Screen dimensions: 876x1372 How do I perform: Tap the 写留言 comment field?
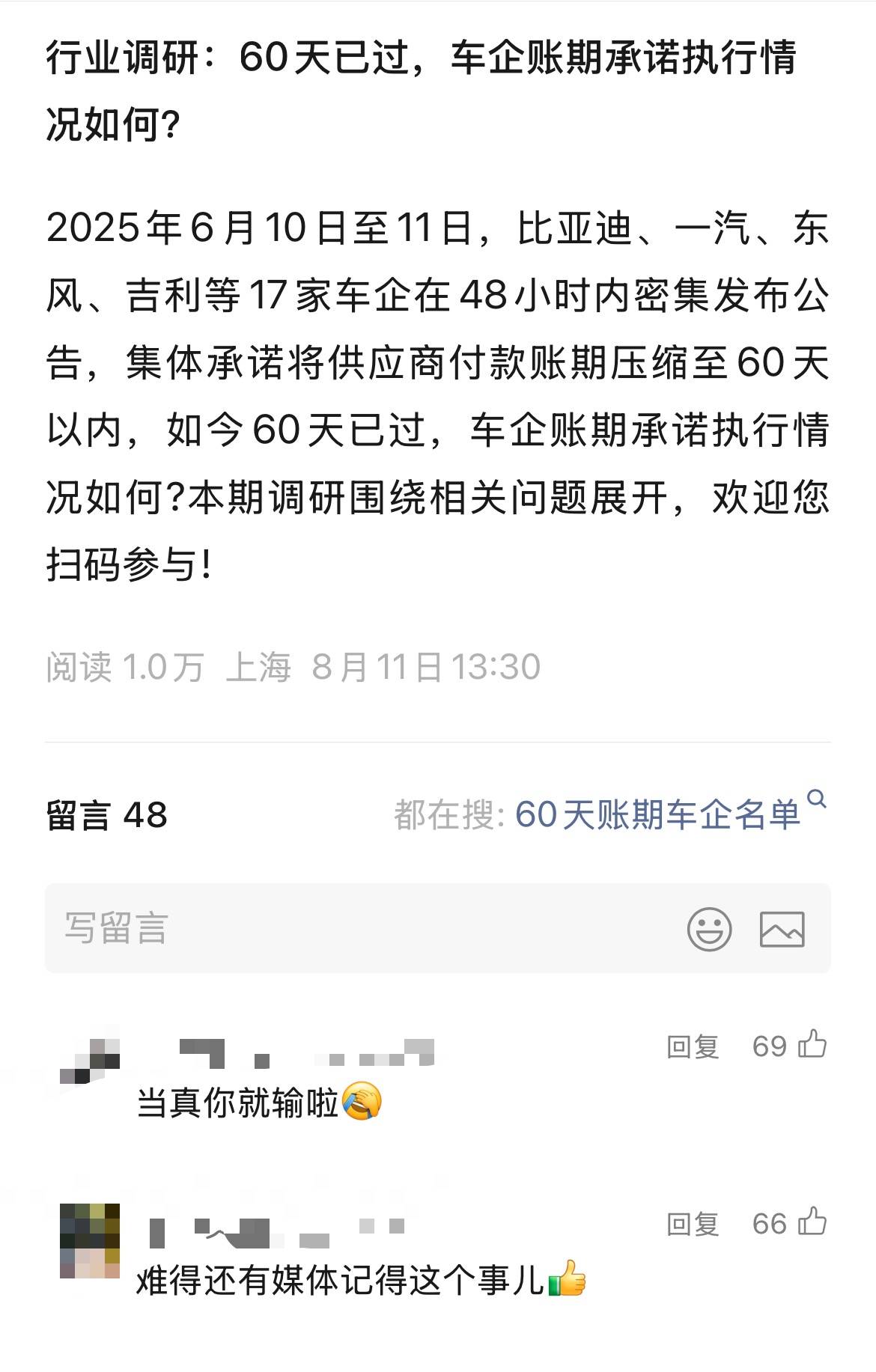point(359,928)
